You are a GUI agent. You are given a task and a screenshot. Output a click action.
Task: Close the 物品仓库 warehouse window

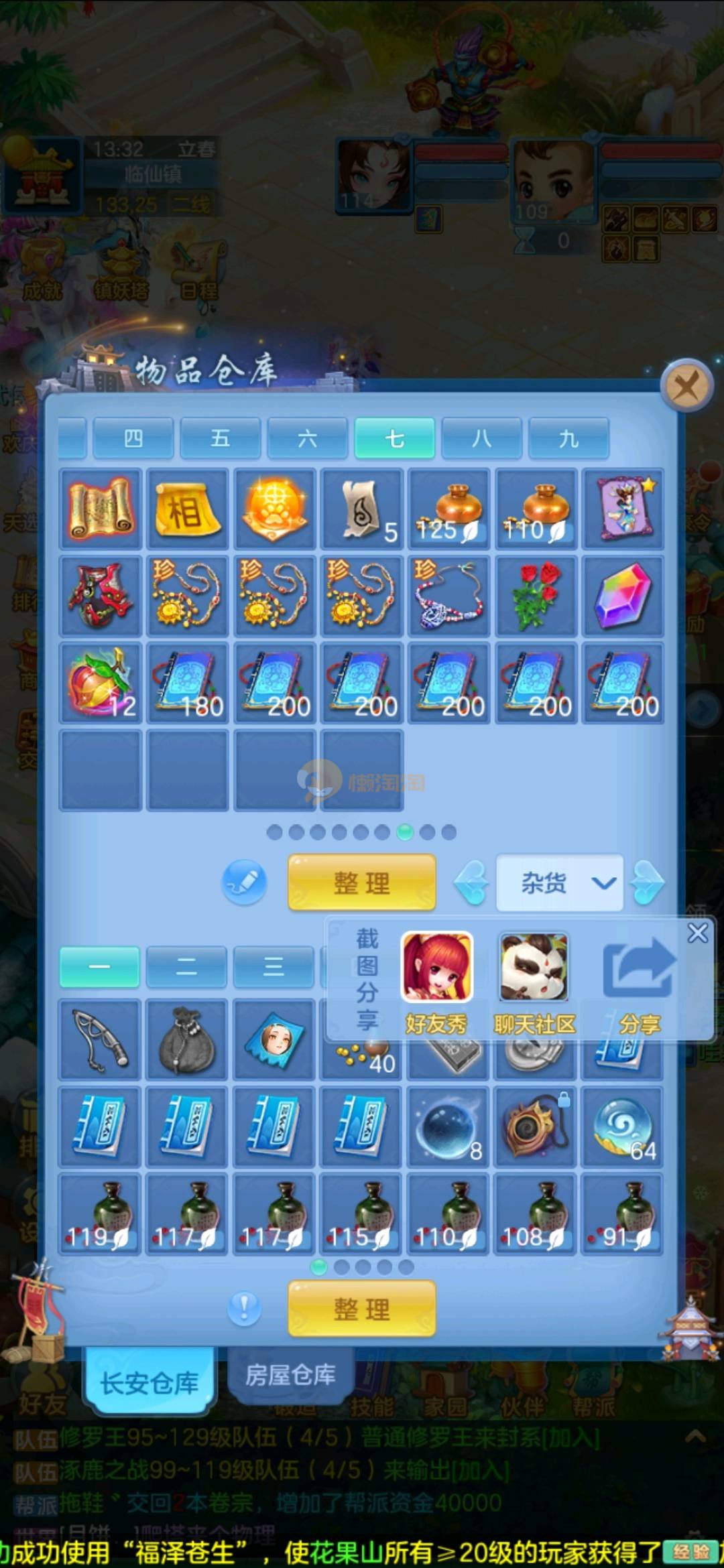tap(686, 386)
